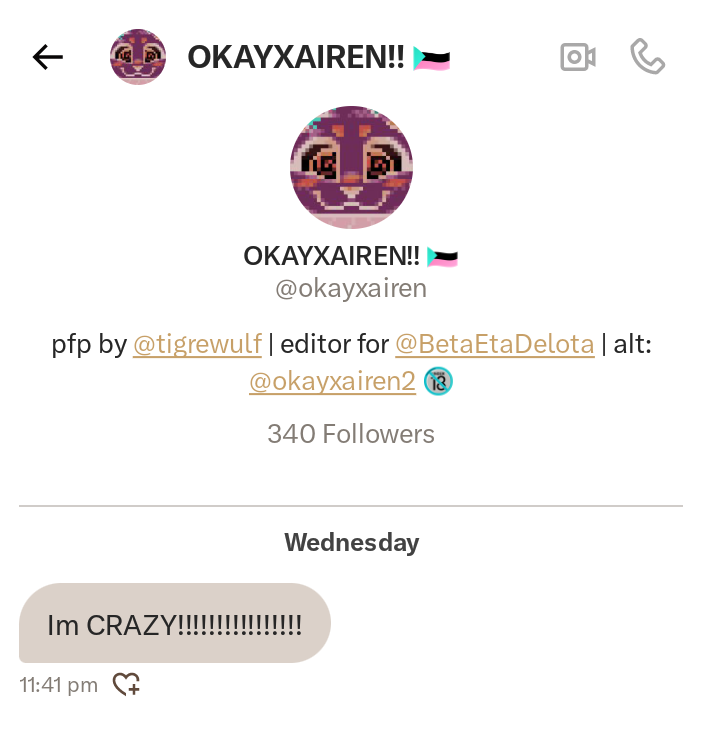Start a video call with OKAYXAIREN
Image resolution: width=707 pixels, height=736 pixels.
pos(578,57)
